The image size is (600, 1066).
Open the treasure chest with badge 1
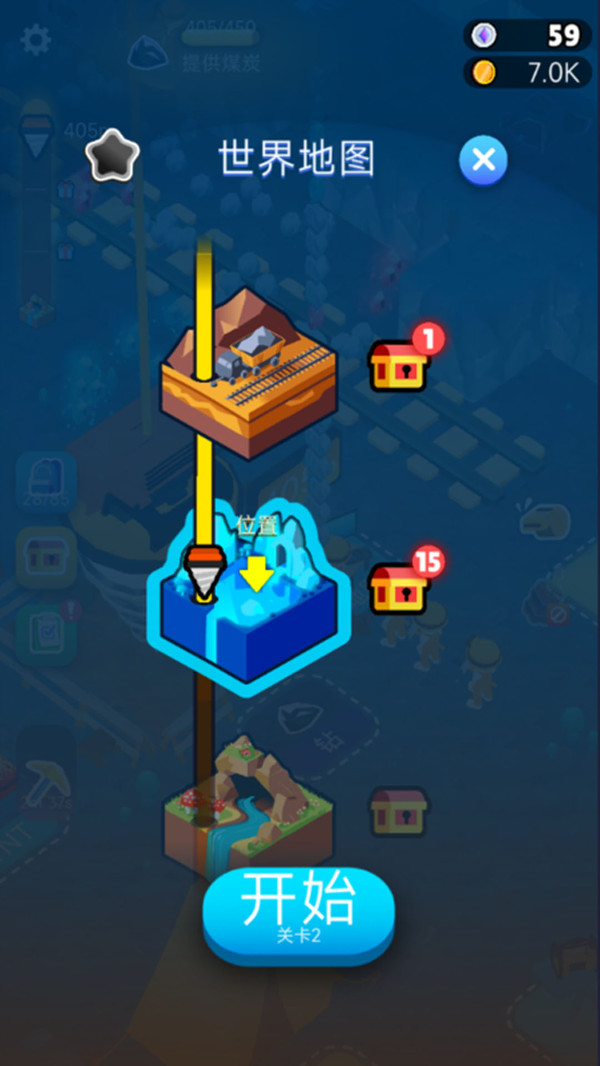(399, 366)
